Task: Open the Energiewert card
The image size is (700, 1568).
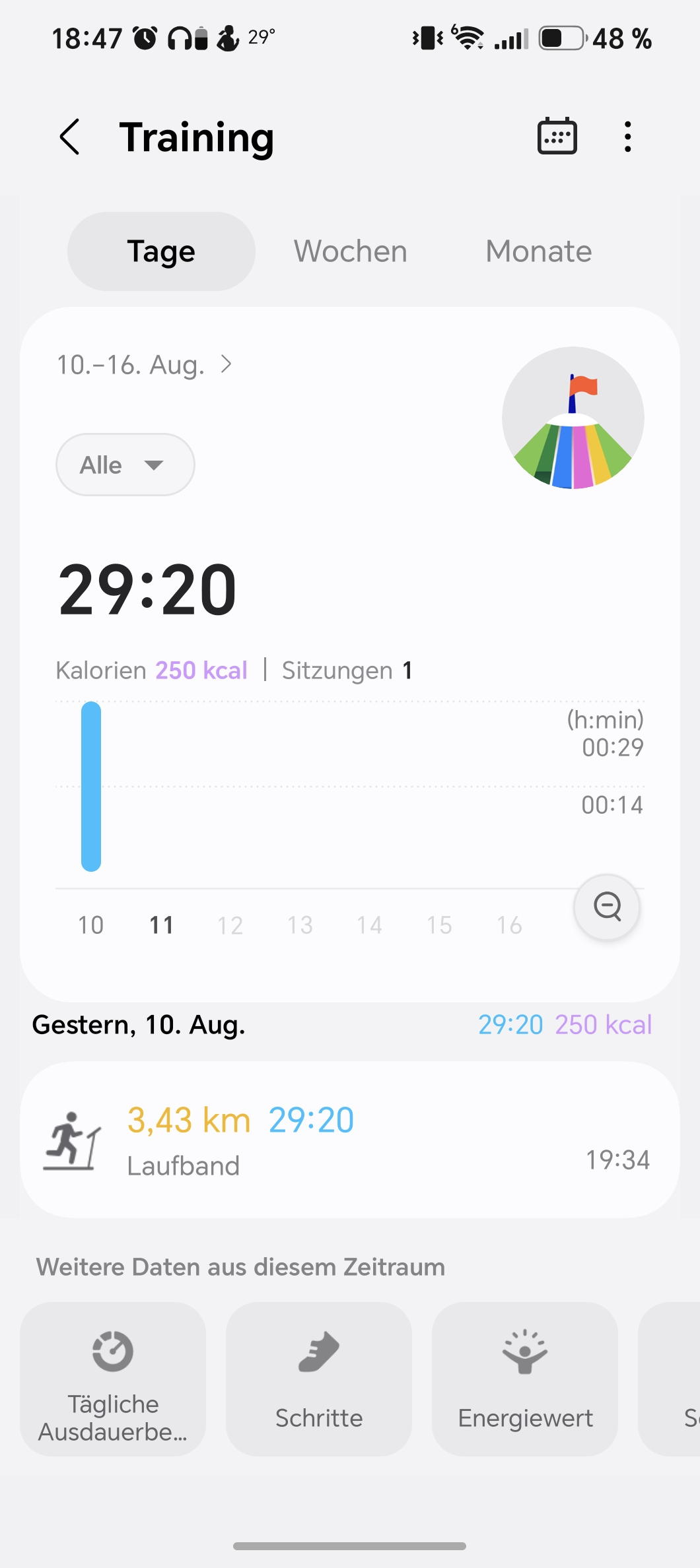Action: 525,1379
